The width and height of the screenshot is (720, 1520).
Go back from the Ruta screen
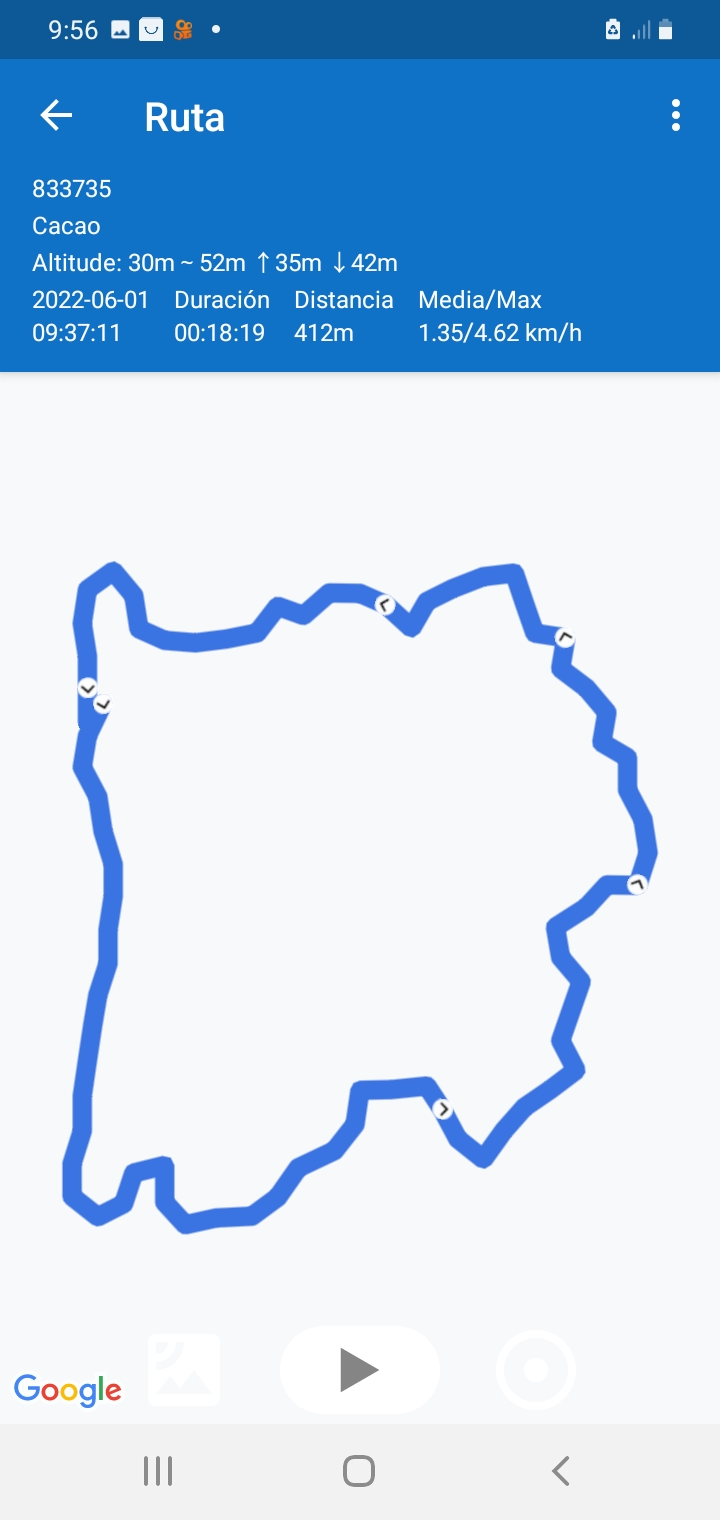[x=56, y=116]
